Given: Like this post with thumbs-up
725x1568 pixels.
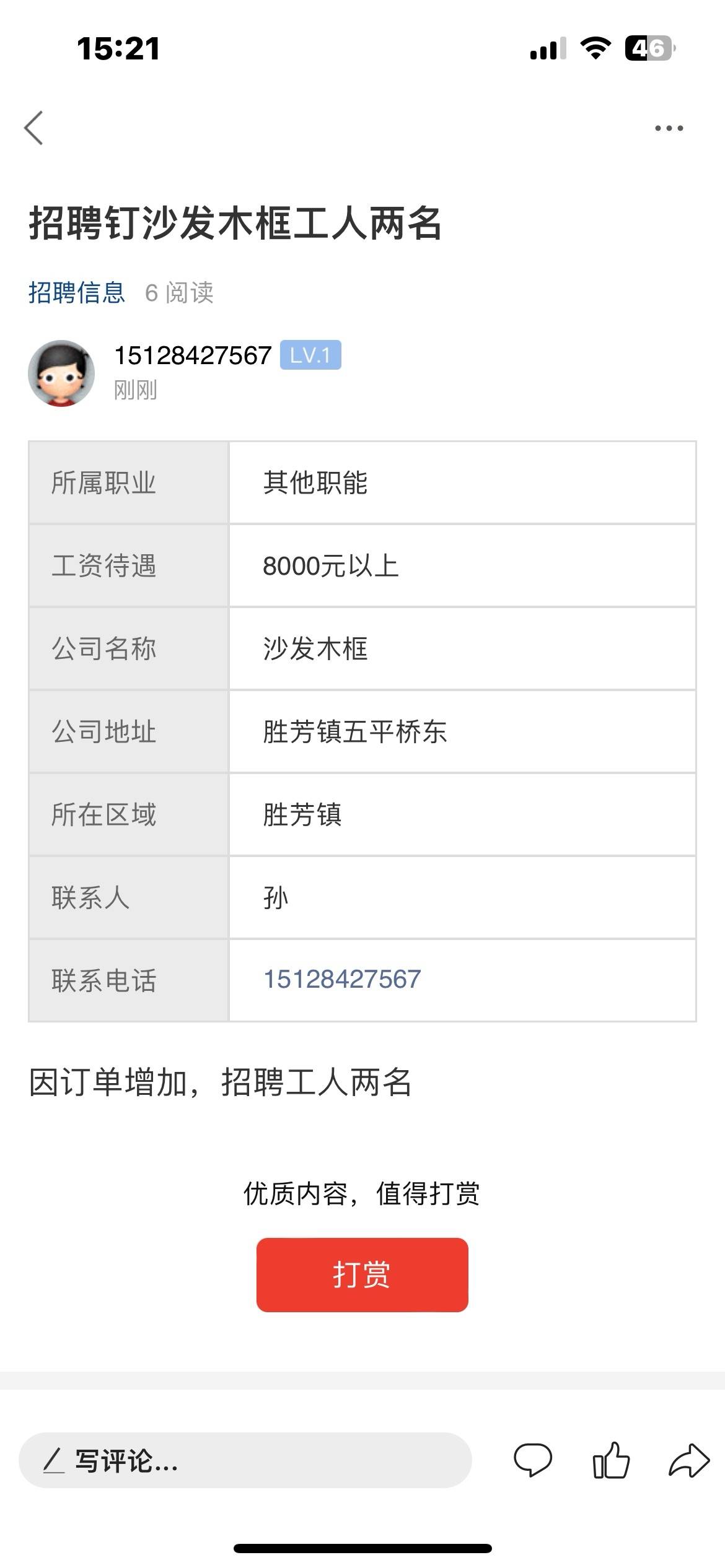Looking at the screenshot, I should 611,1460.
